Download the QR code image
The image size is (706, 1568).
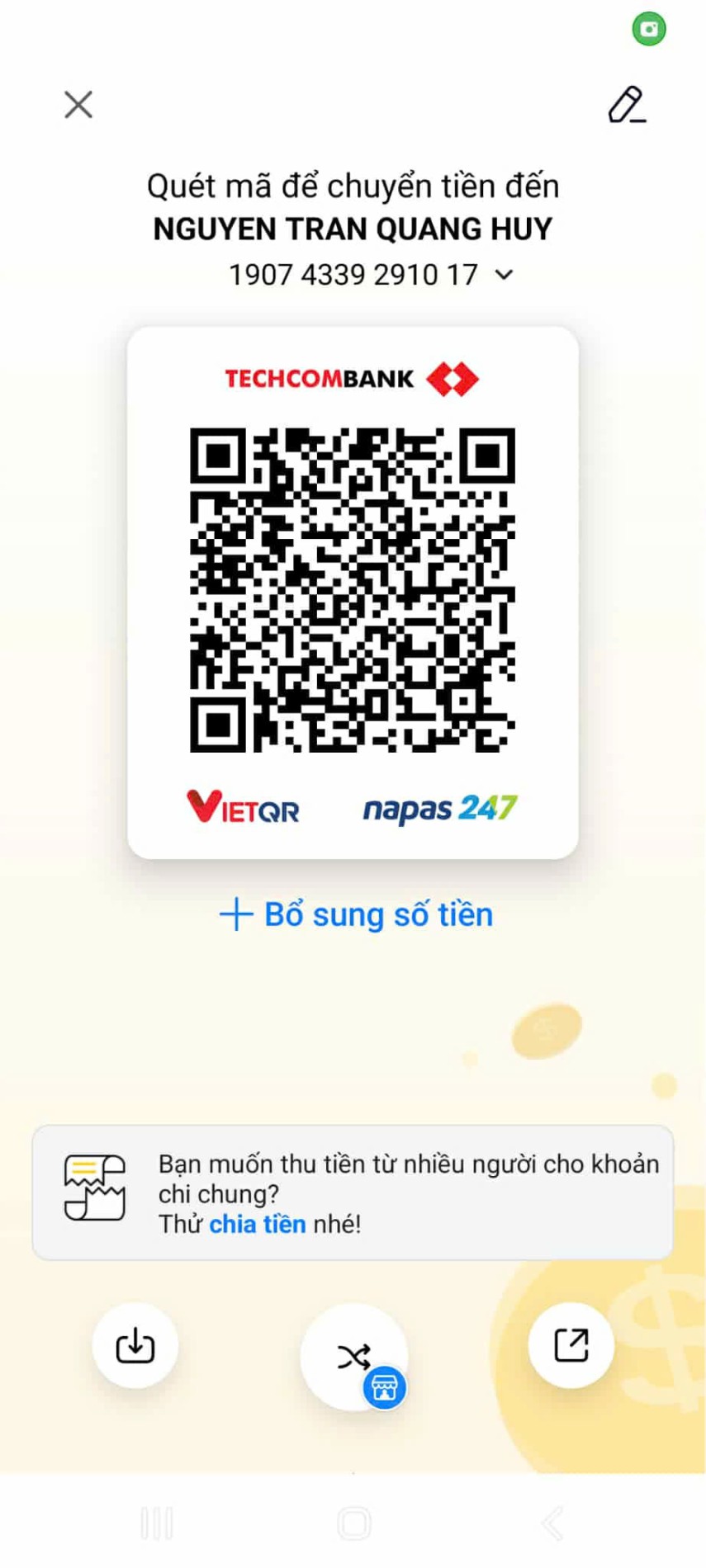pyautogui.click(x=135, y=1346)
